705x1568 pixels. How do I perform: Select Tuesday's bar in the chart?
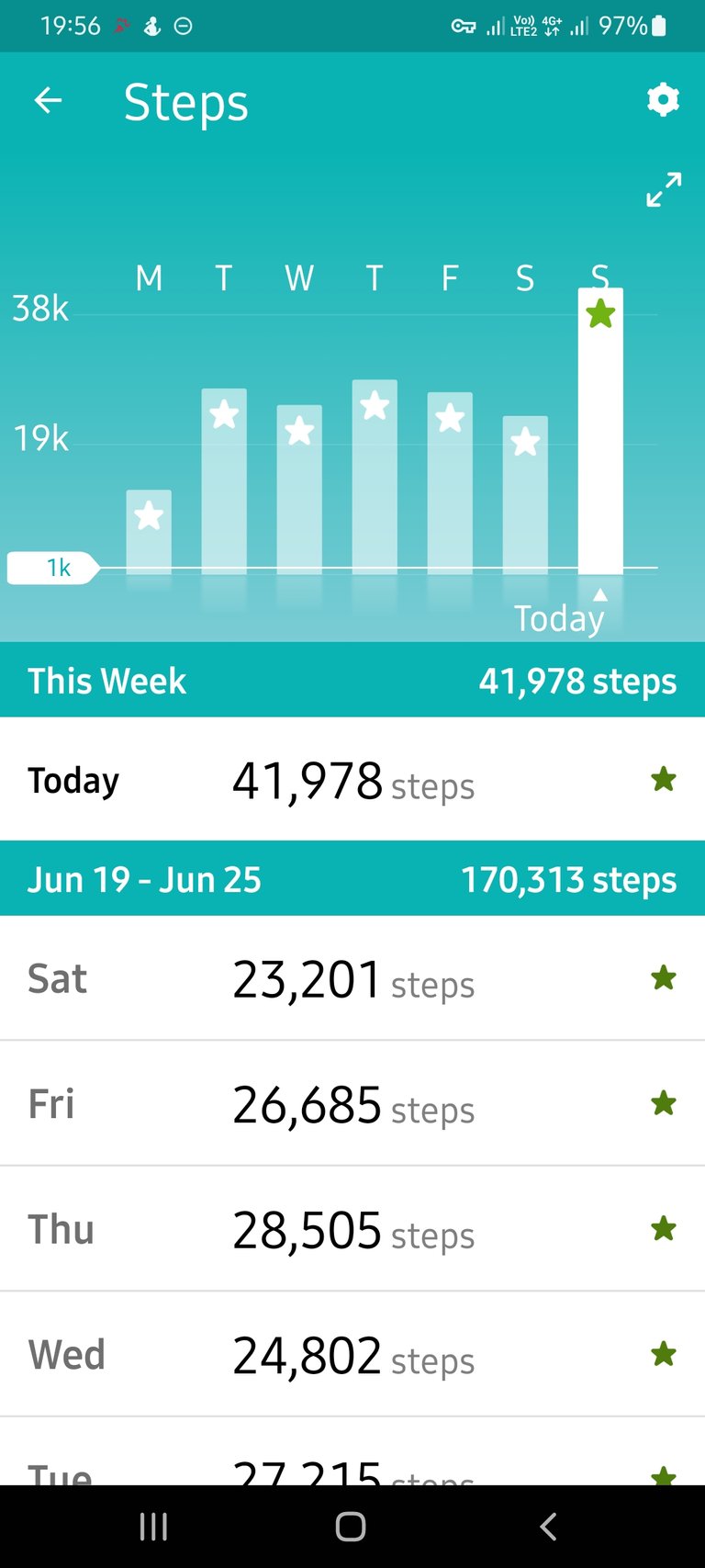(224, 480)
